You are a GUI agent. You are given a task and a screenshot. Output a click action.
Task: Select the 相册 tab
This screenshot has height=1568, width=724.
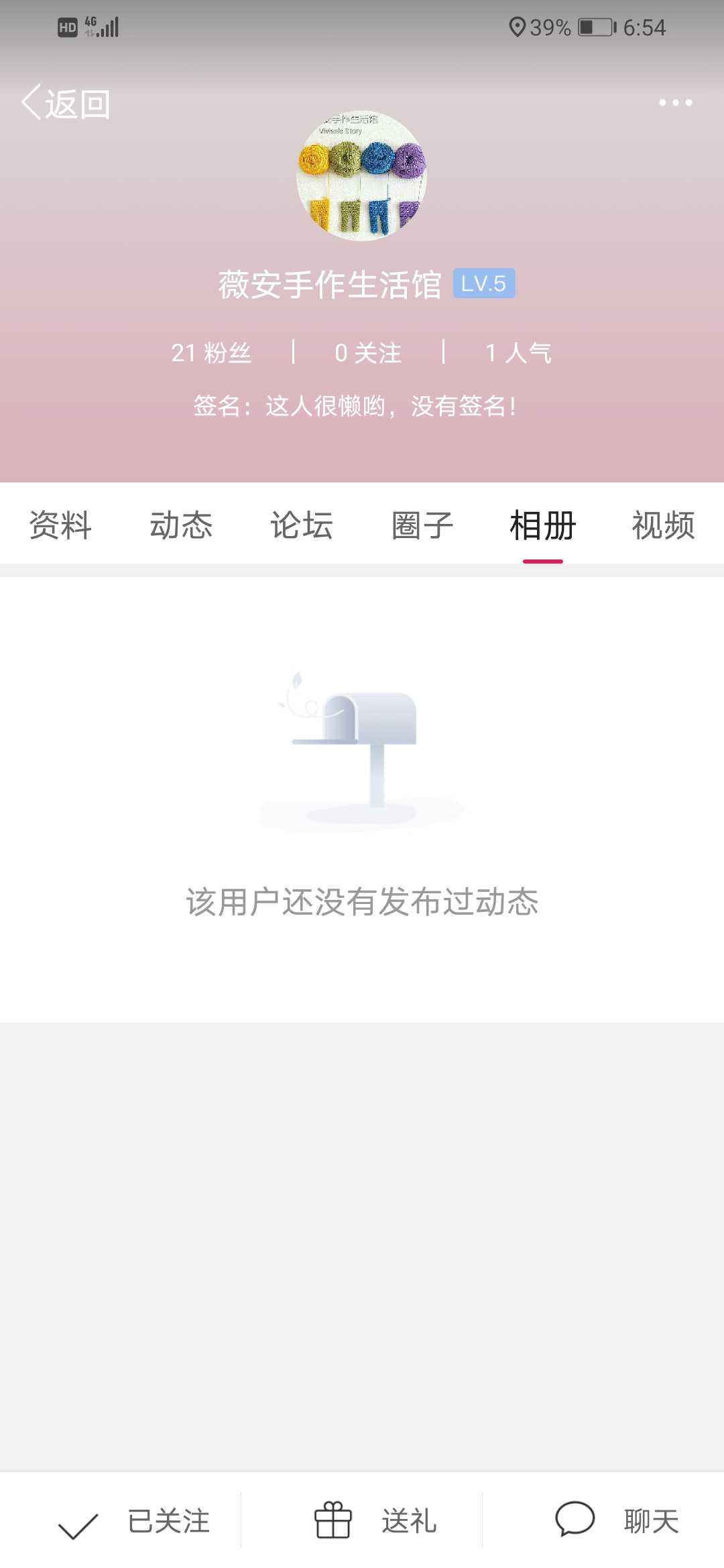point(543,525)
